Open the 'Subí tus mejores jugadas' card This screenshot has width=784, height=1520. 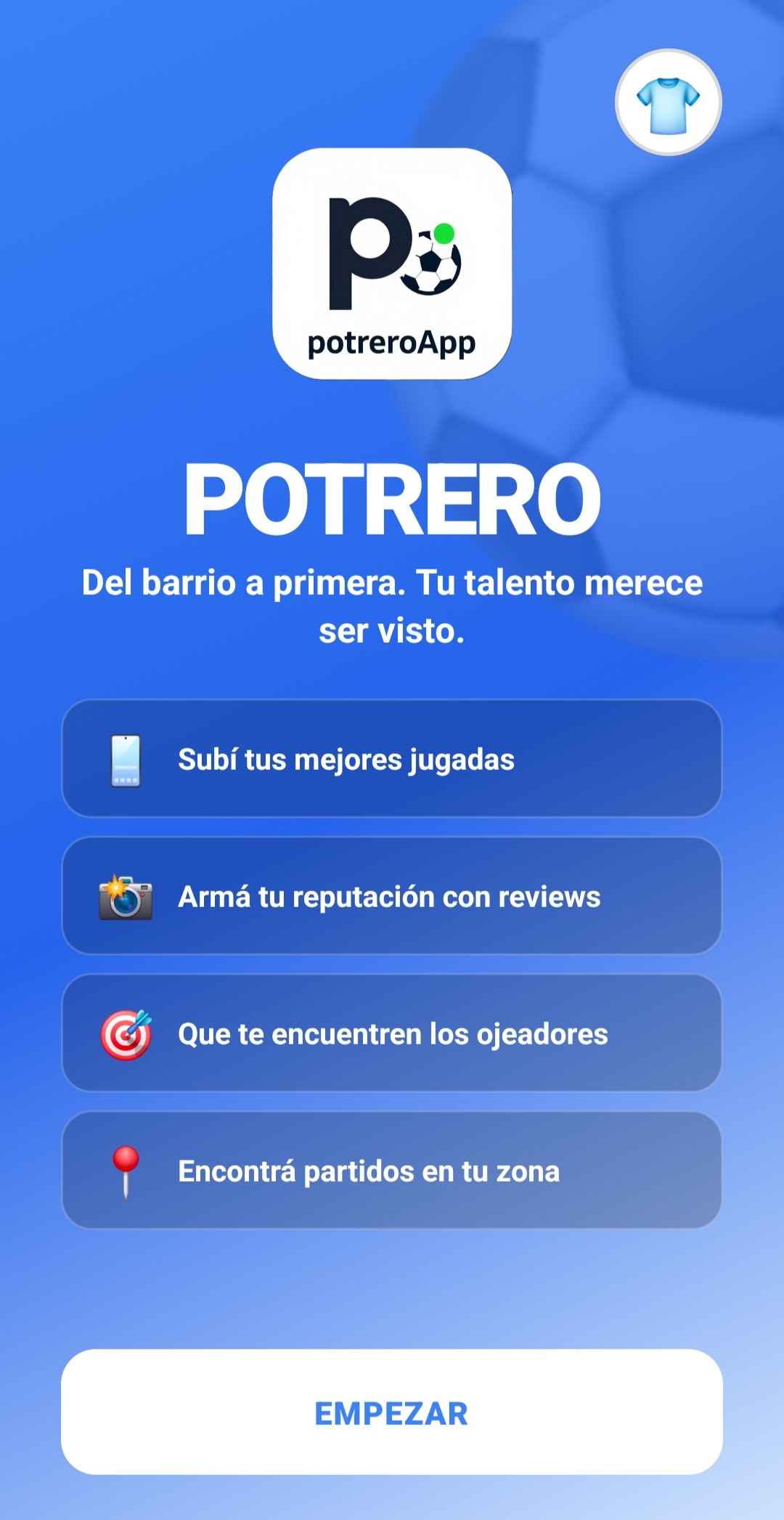392,760
